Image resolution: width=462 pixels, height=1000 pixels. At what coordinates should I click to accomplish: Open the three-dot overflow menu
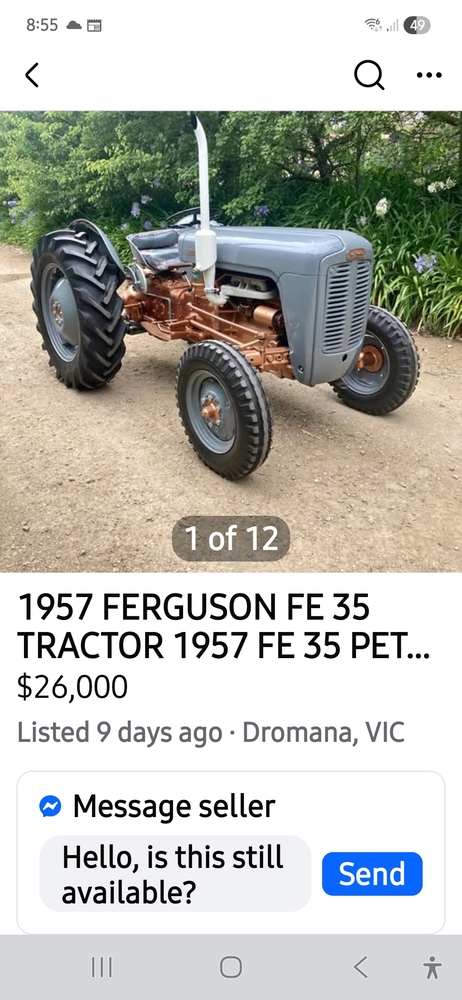(x=429, y=75)
